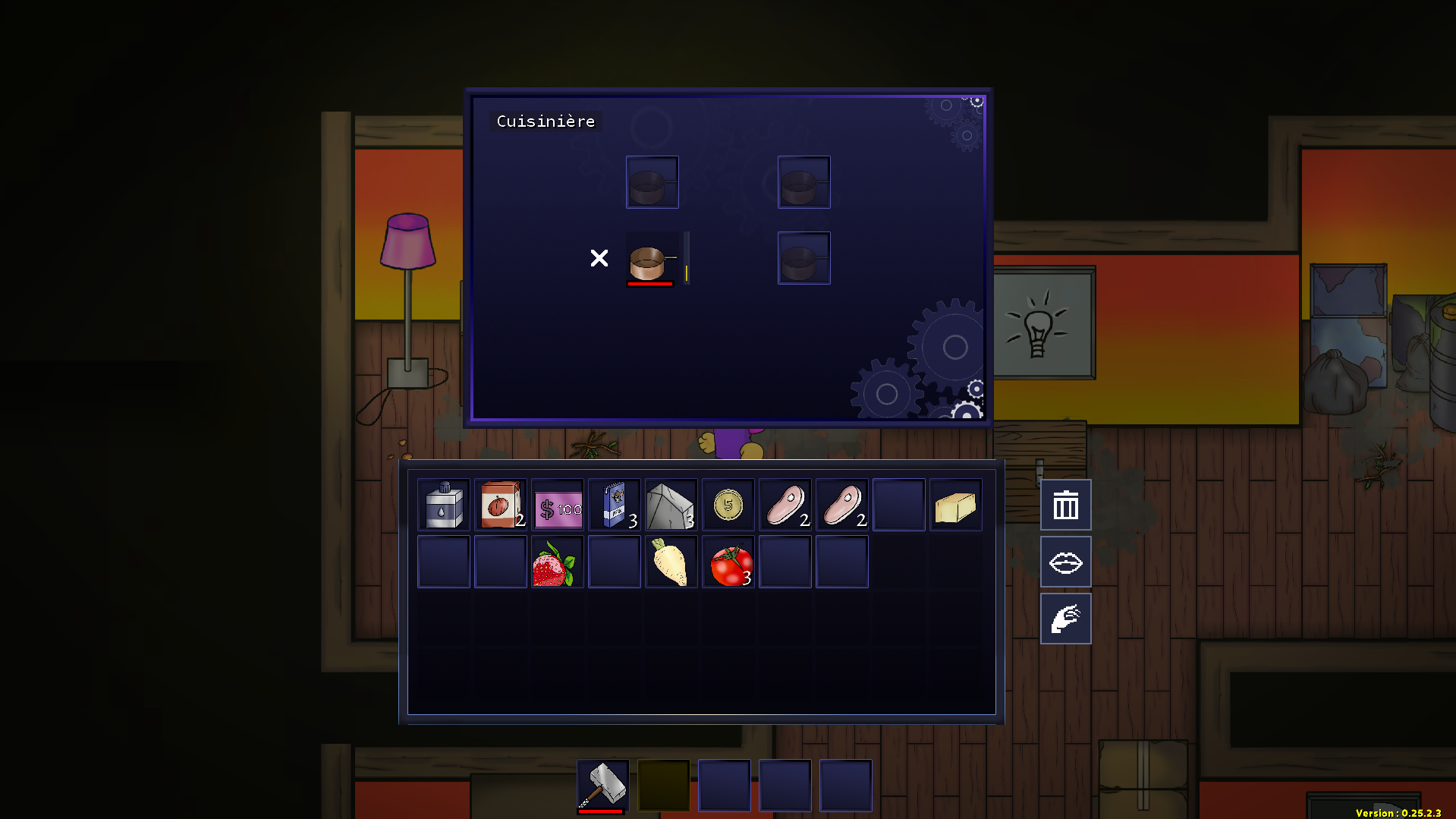
Task: Pick the white parsnip vegetable
Action: (x=671, y=562)
